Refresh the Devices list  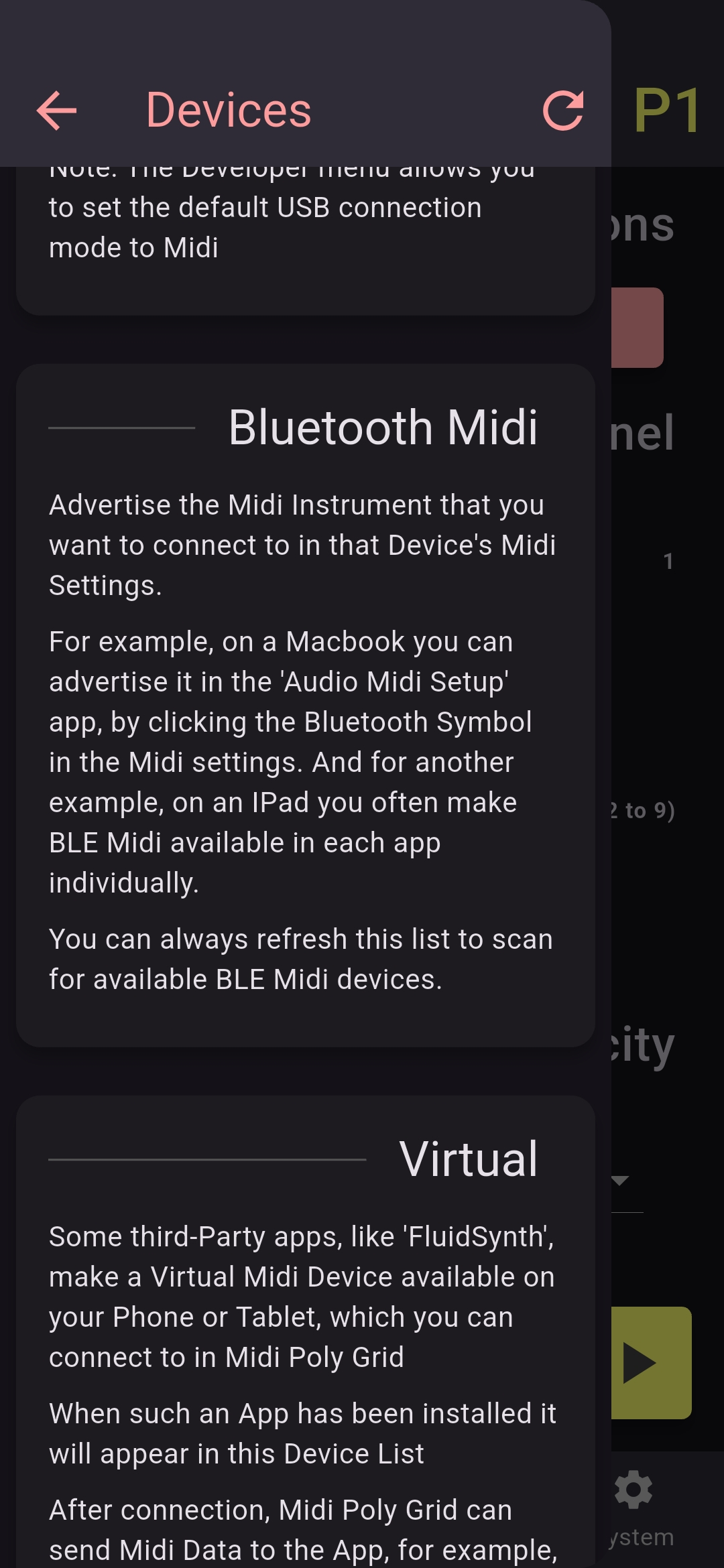point(563,111)
